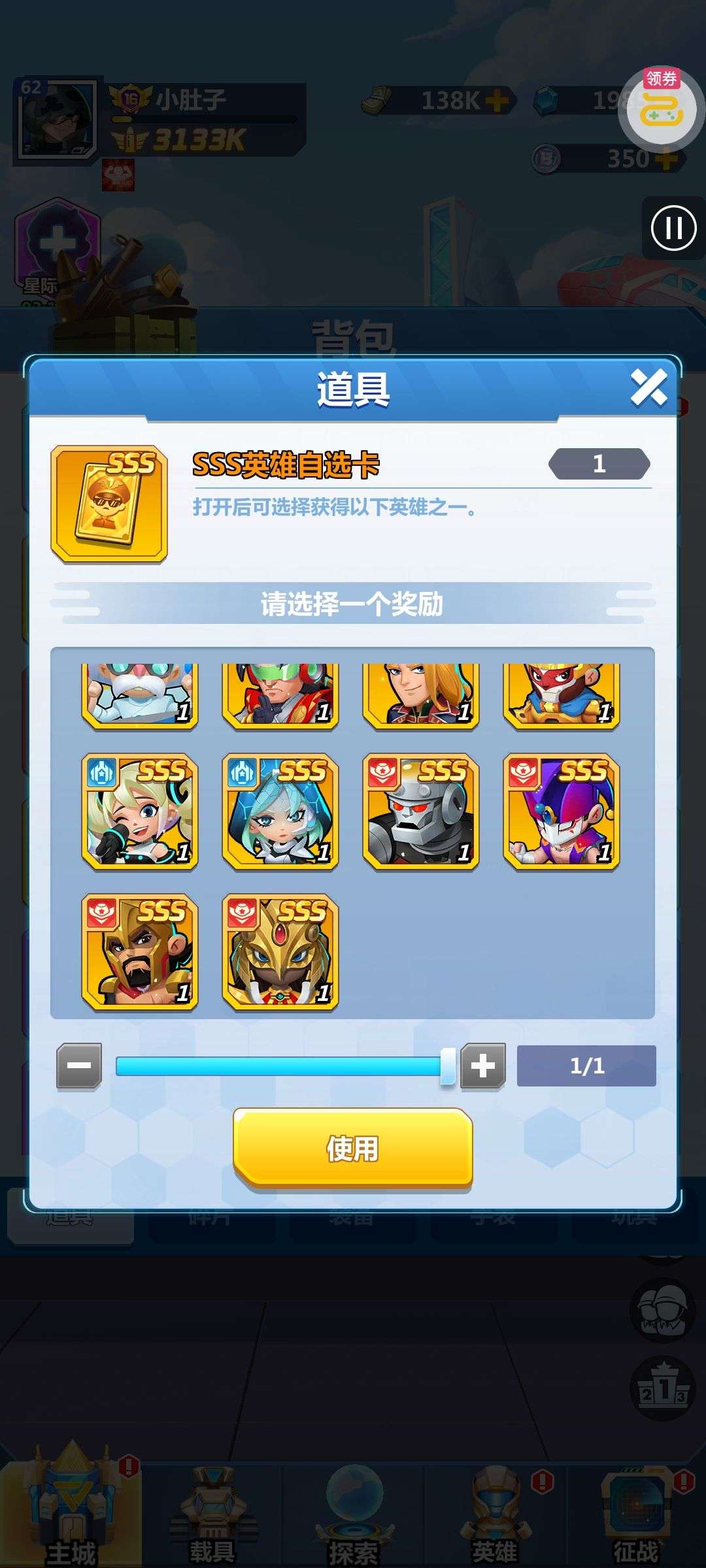Pick the golden pharaoh-masked hero
706x1568 pixels.
tap(280, 952)
